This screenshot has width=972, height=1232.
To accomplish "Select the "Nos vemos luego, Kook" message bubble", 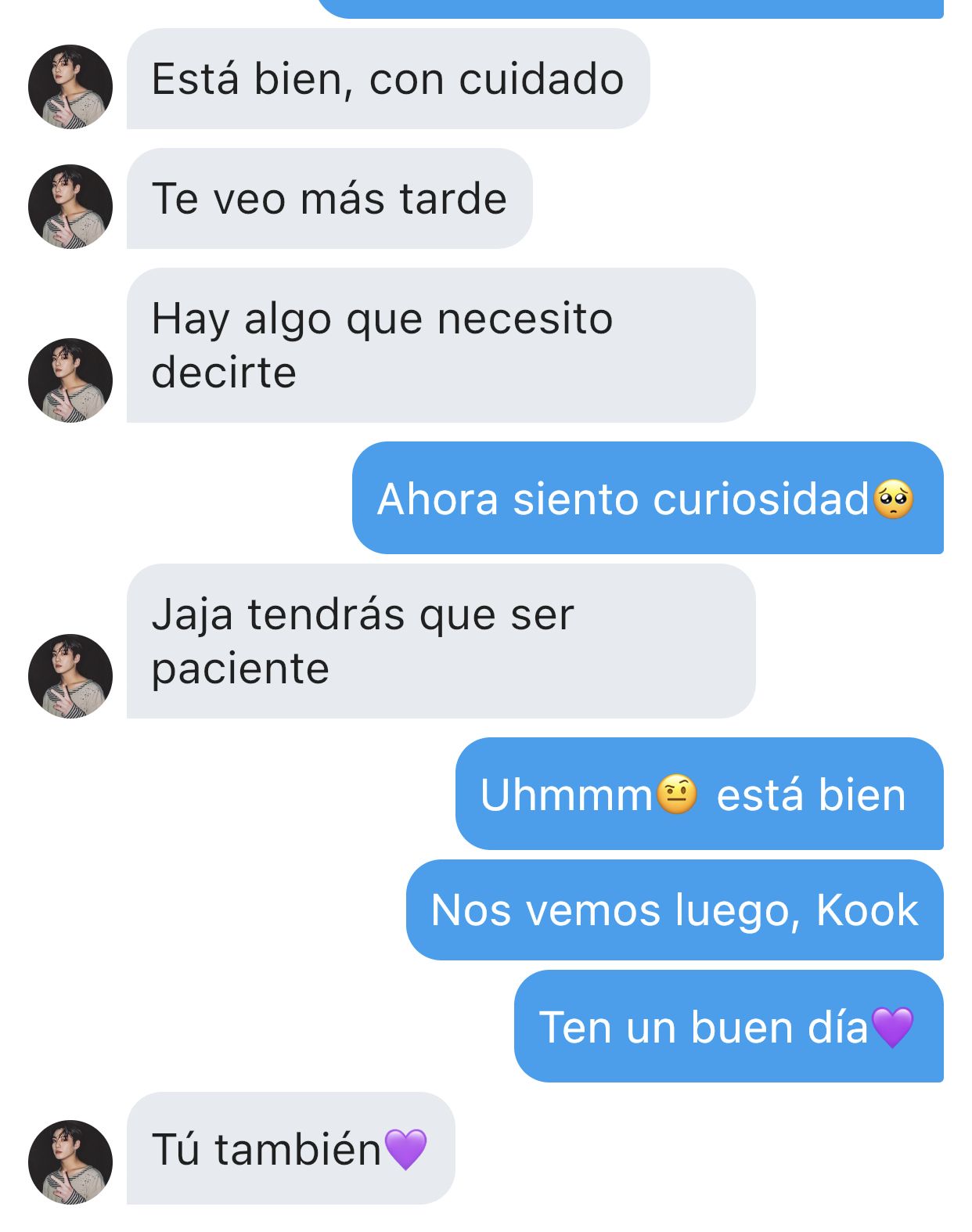I will (x=674, y=910).
